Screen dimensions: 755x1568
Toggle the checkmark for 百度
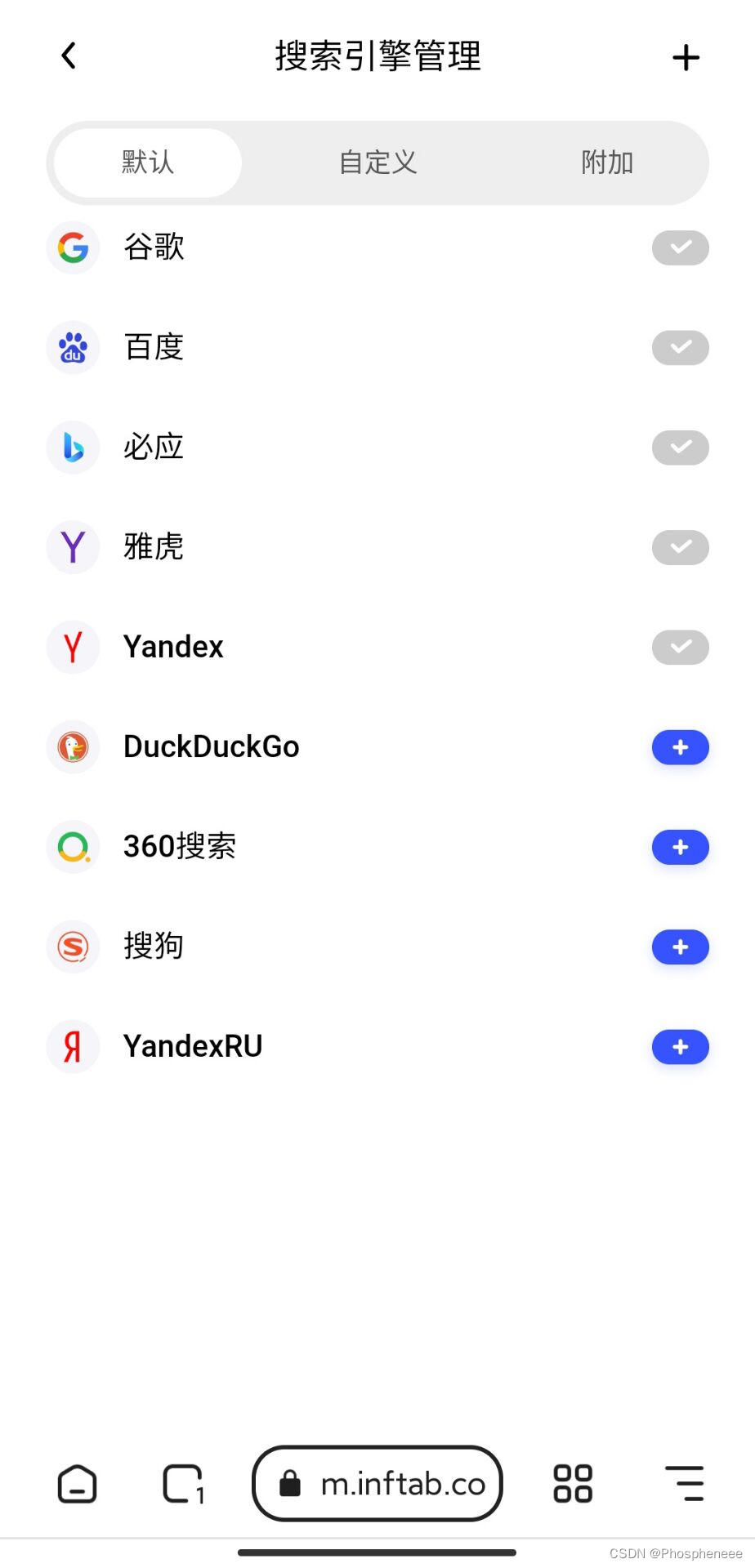680,348
